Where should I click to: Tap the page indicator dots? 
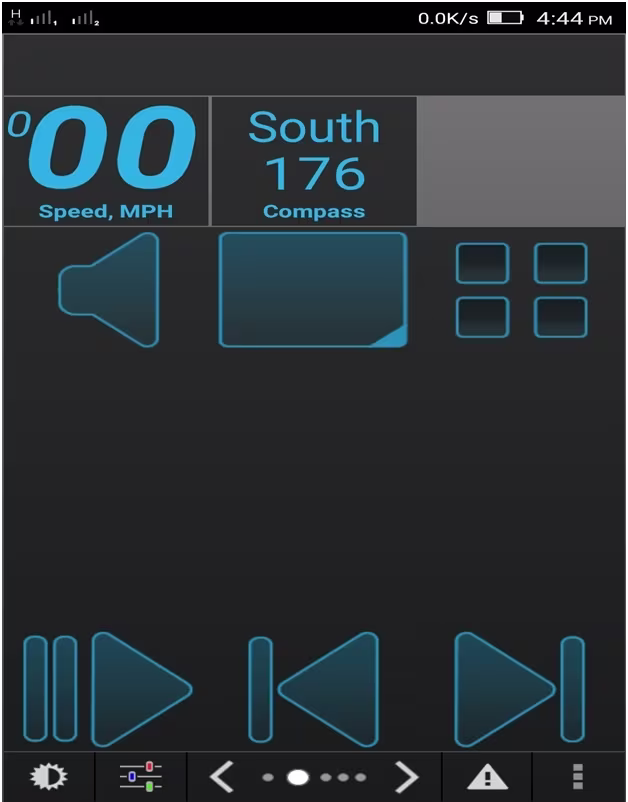click(x=313, y=777)
